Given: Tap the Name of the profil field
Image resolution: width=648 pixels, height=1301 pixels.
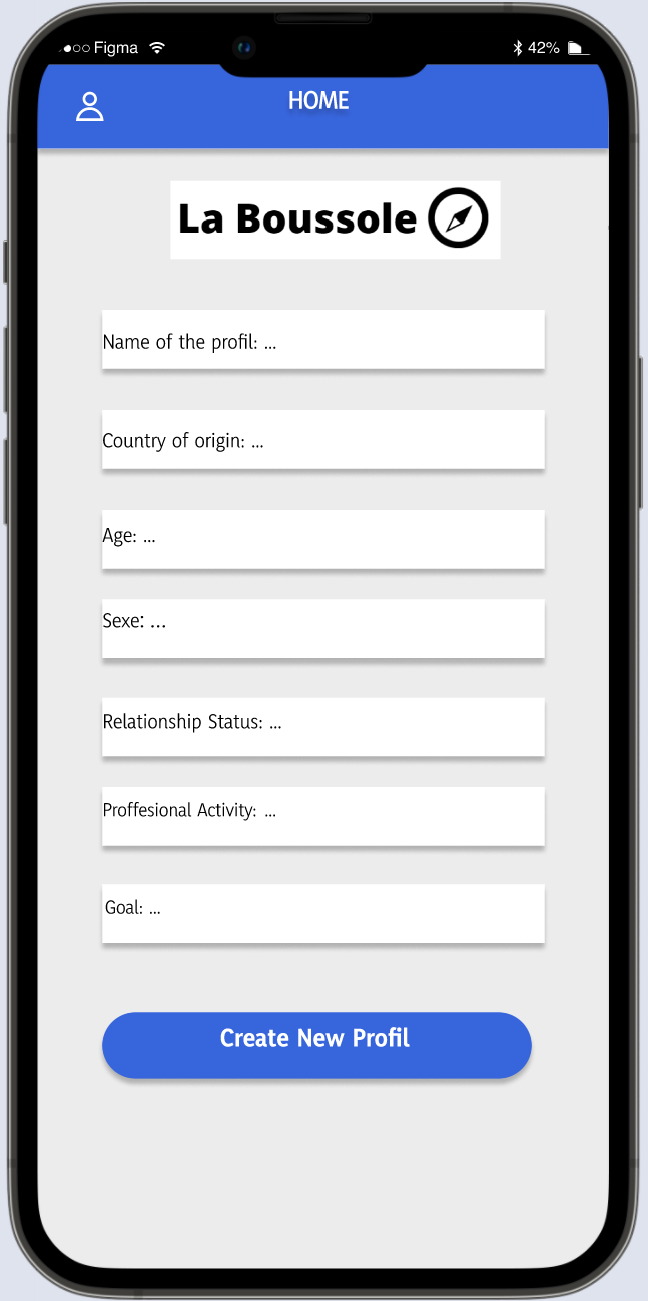Looking at the screenshot, I should (323, 339).
